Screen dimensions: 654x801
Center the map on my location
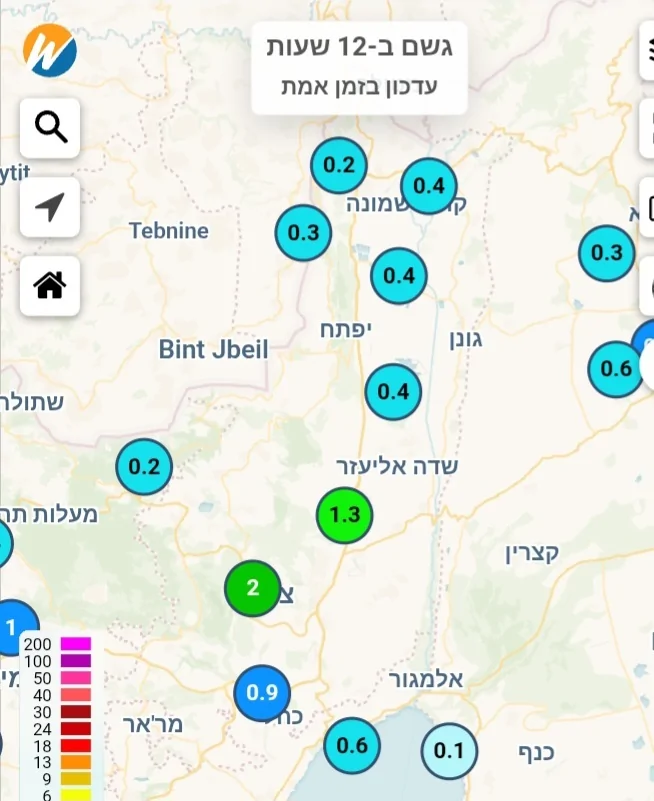coord(50,207)
